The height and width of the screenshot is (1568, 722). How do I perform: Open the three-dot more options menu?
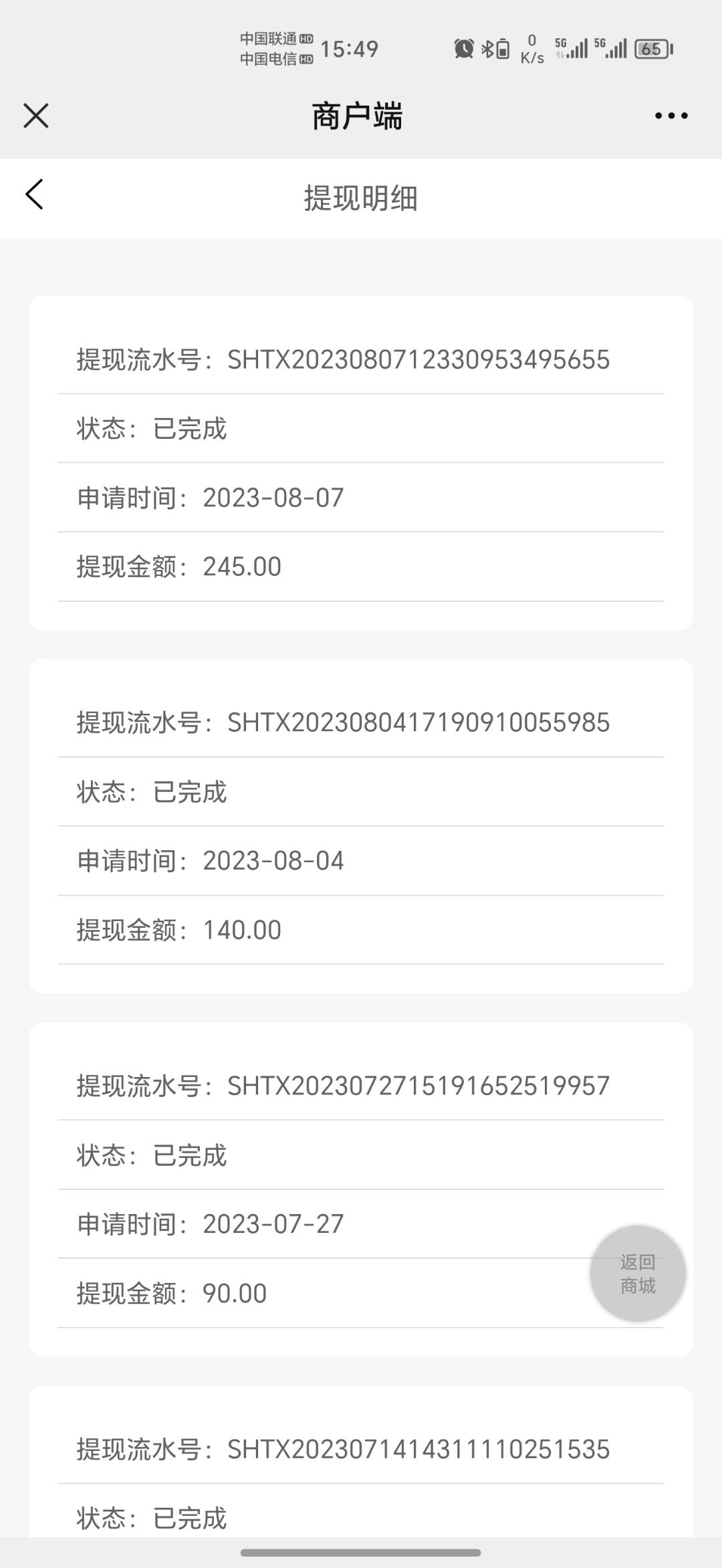coord(671,116)
